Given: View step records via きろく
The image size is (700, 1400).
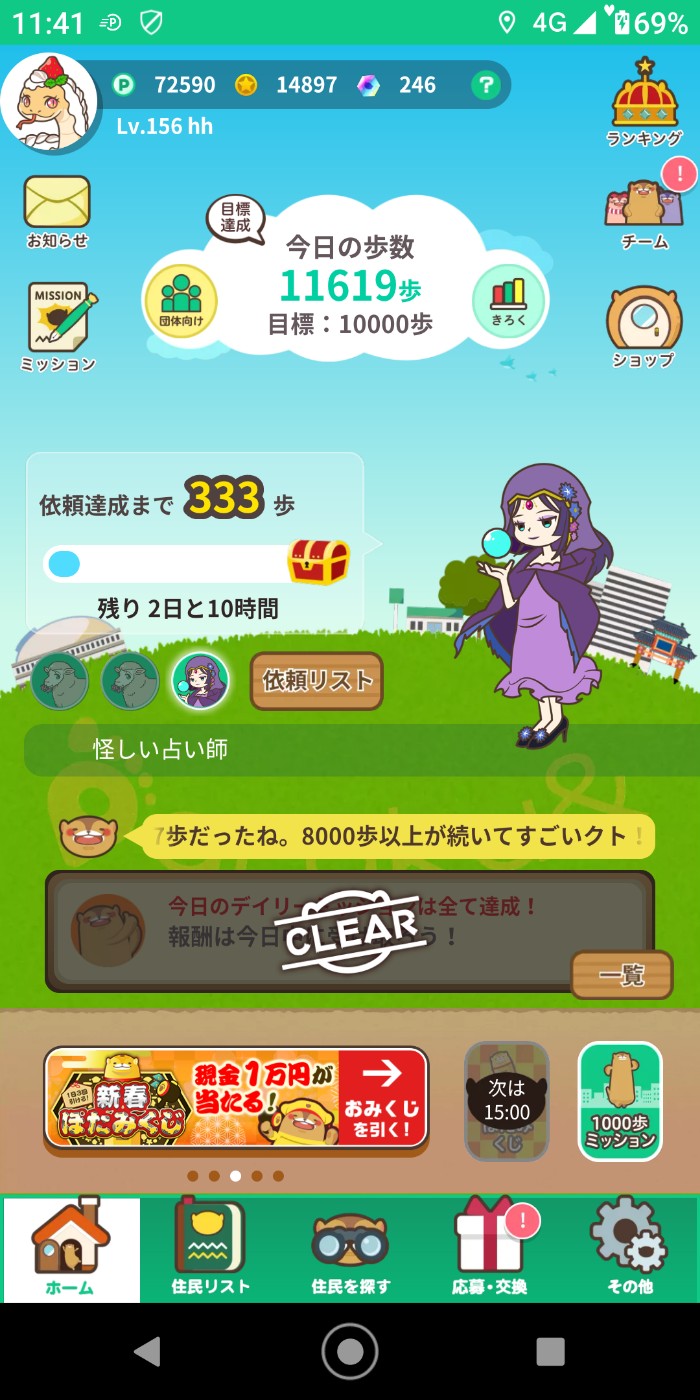Looking at the screenshot, I should (x=509, y=301).
